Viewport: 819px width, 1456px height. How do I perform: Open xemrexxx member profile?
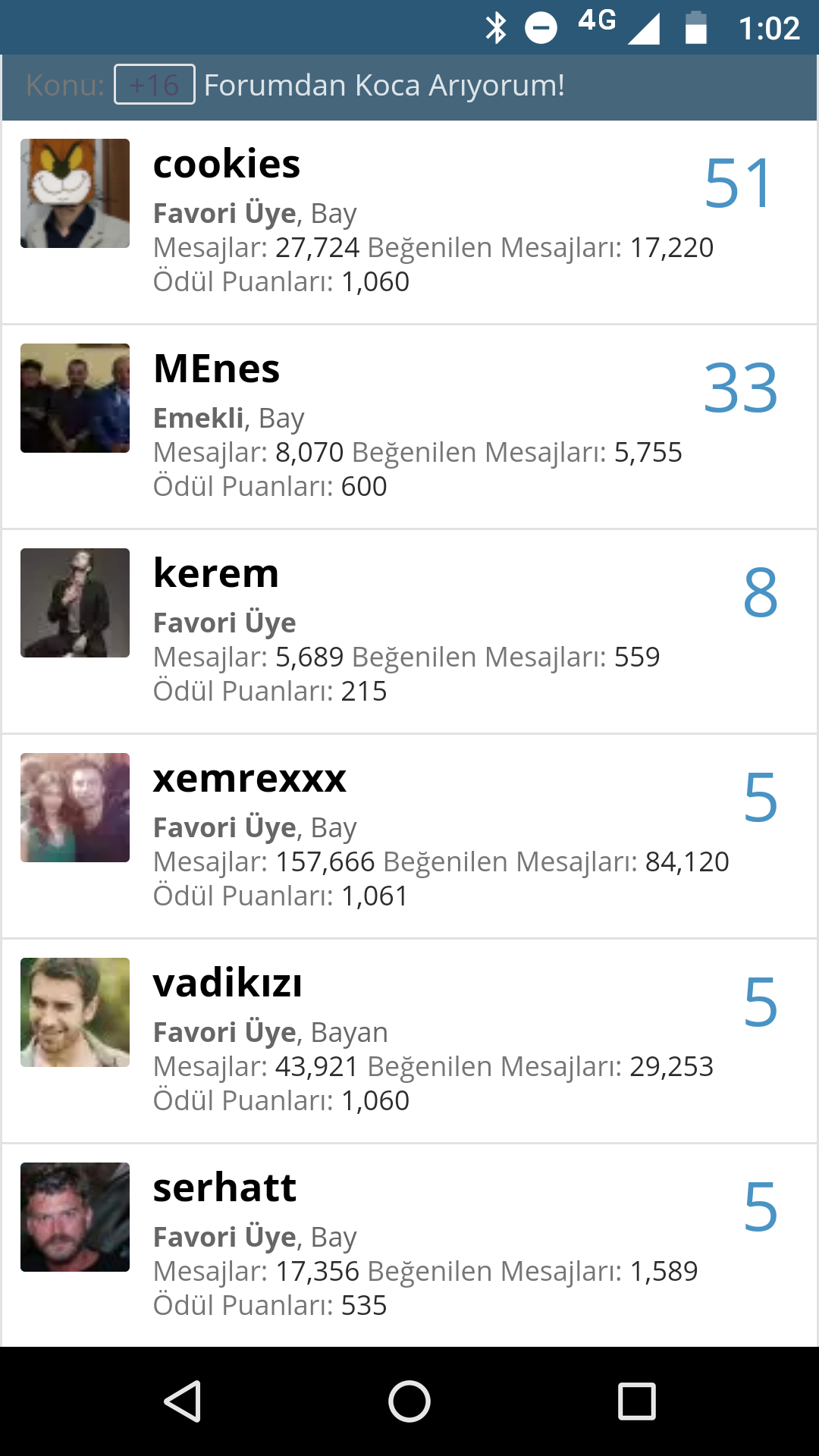click(249, 779)
